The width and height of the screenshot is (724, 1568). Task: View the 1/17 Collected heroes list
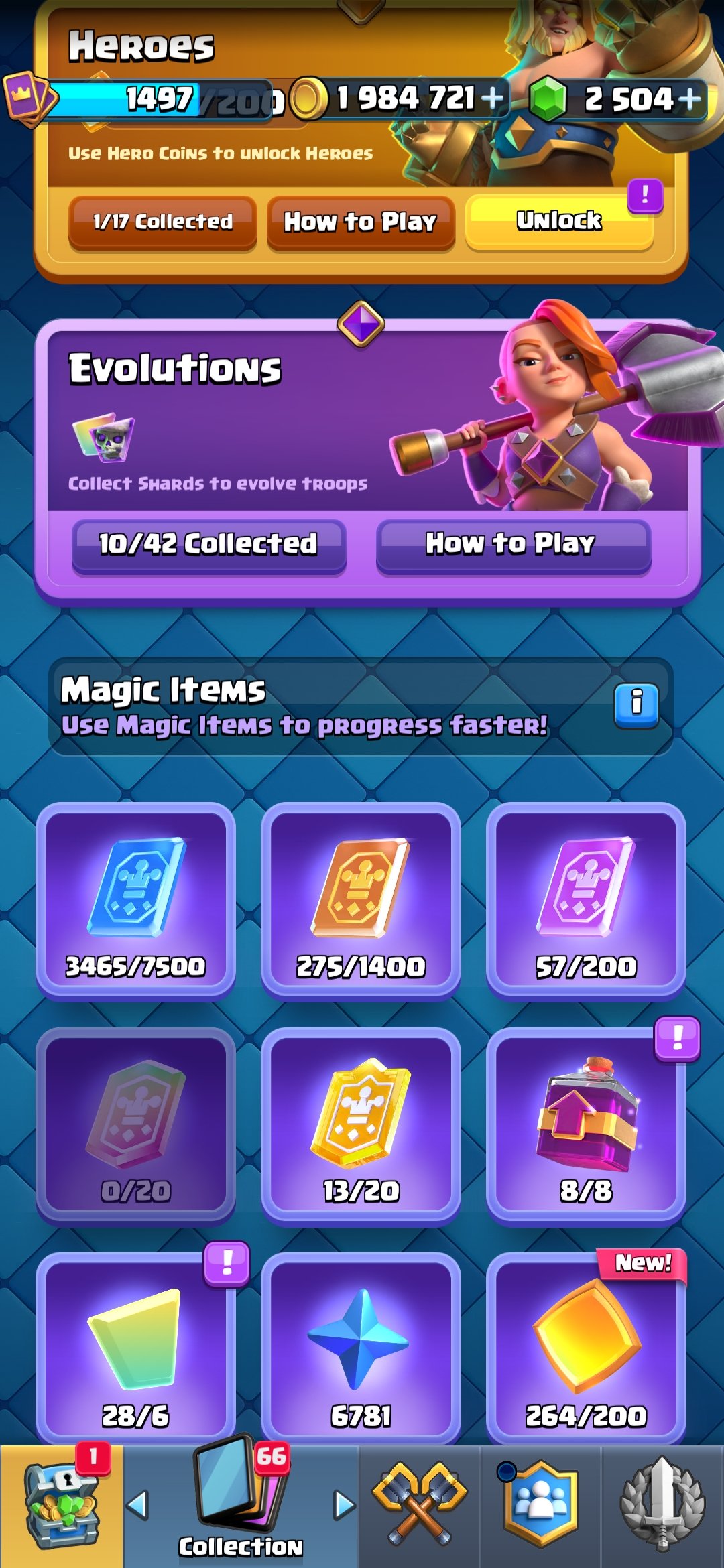point(162,222)
